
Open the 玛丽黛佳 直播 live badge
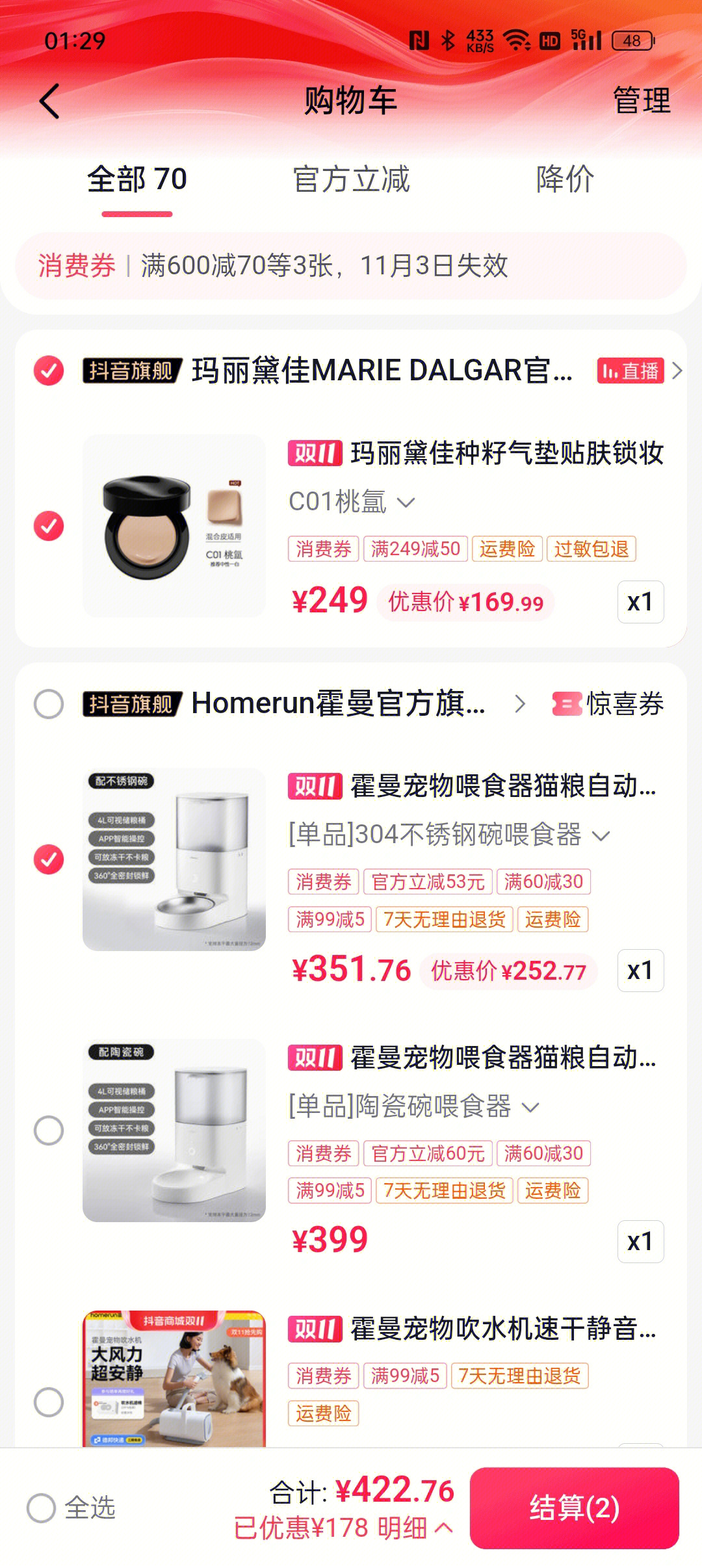[x=630, y=371]
